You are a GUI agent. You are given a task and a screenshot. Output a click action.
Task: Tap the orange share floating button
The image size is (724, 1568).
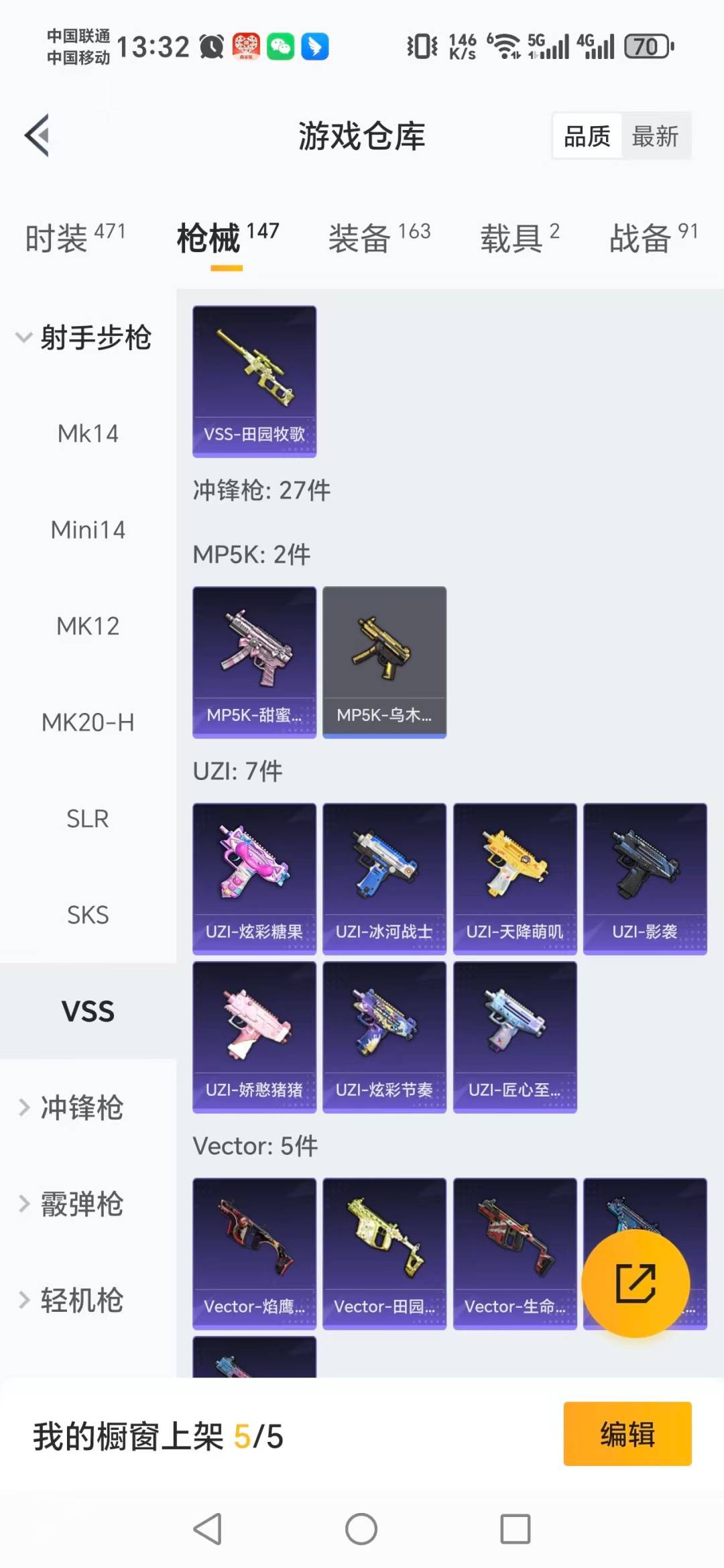(x=635, y=1283)
